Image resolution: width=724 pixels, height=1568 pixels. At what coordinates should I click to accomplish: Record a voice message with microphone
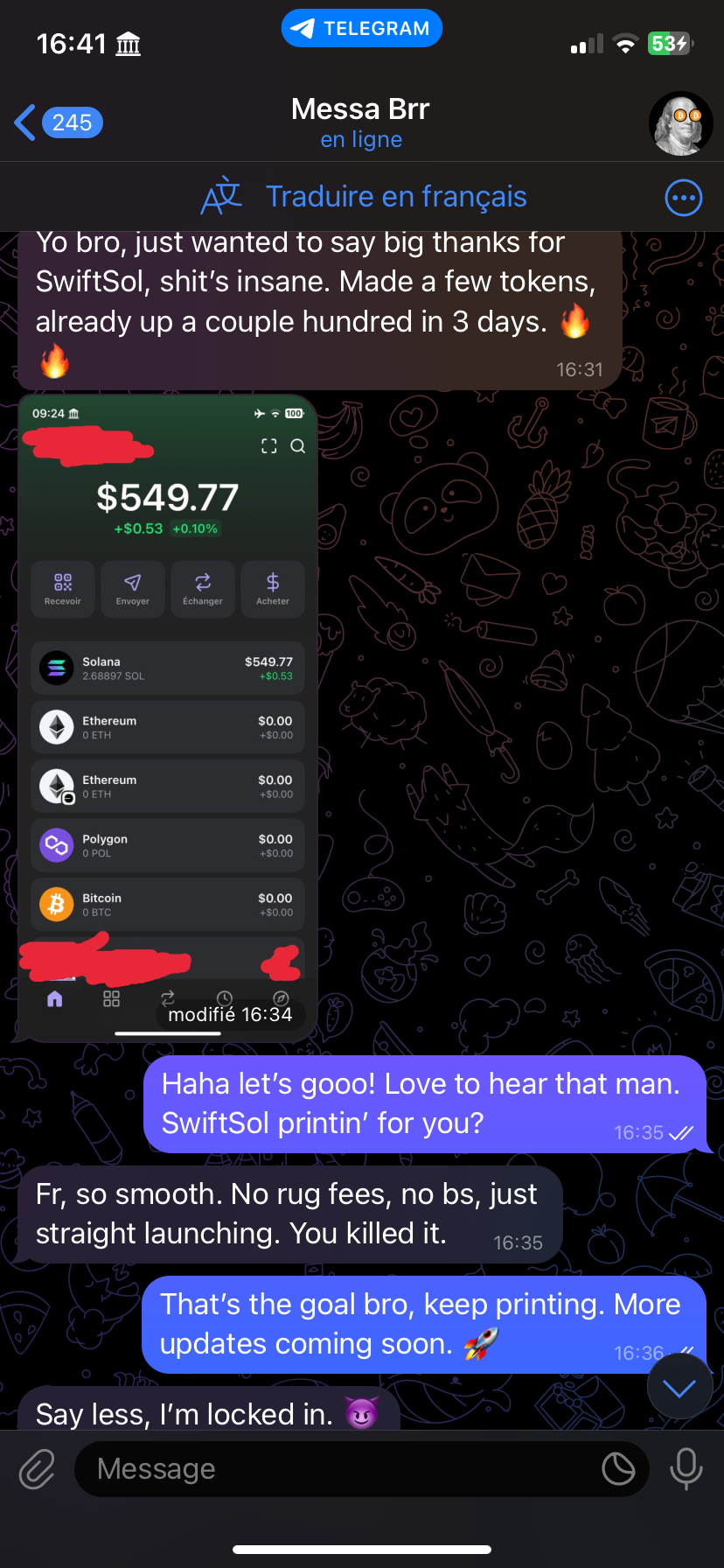pos(686,1469)
